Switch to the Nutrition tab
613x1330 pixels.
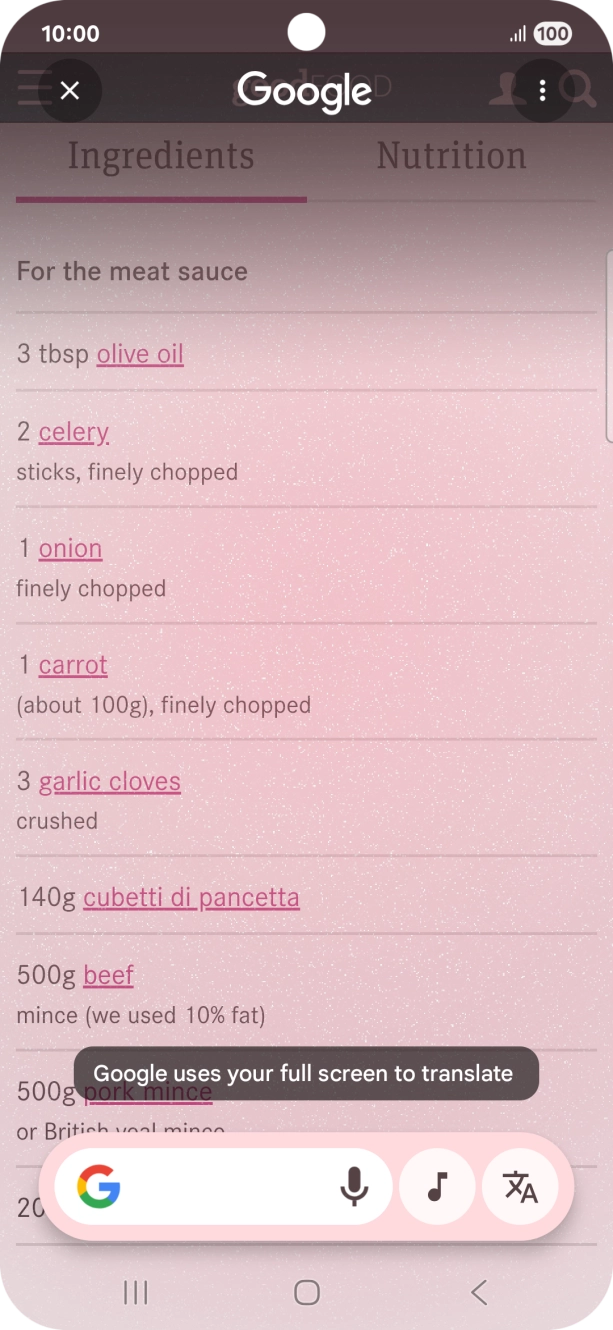[x=451, y=156]
